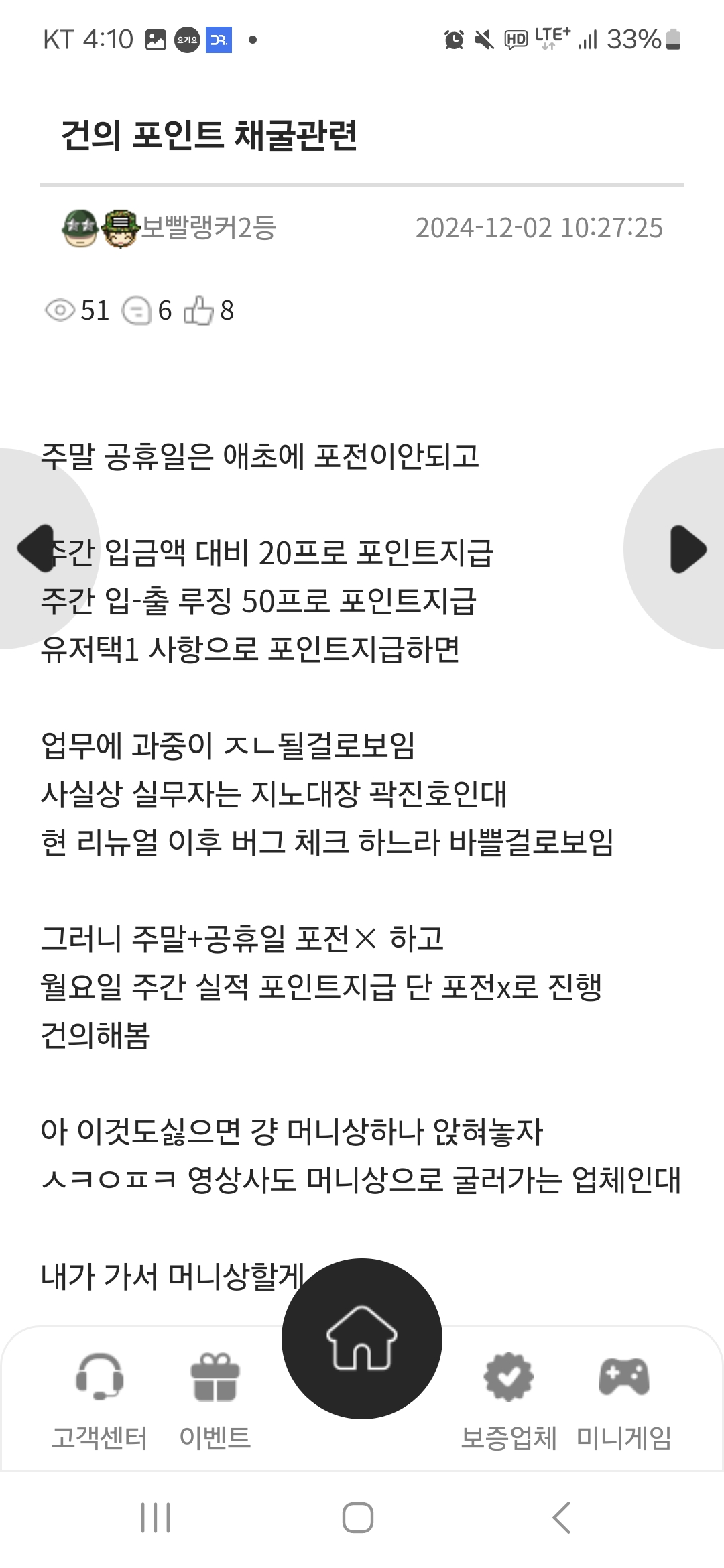Viewport: 724px width, 1568px height.
Task: Switch to the 이벤트 tab
Action: click(215, 1402)
